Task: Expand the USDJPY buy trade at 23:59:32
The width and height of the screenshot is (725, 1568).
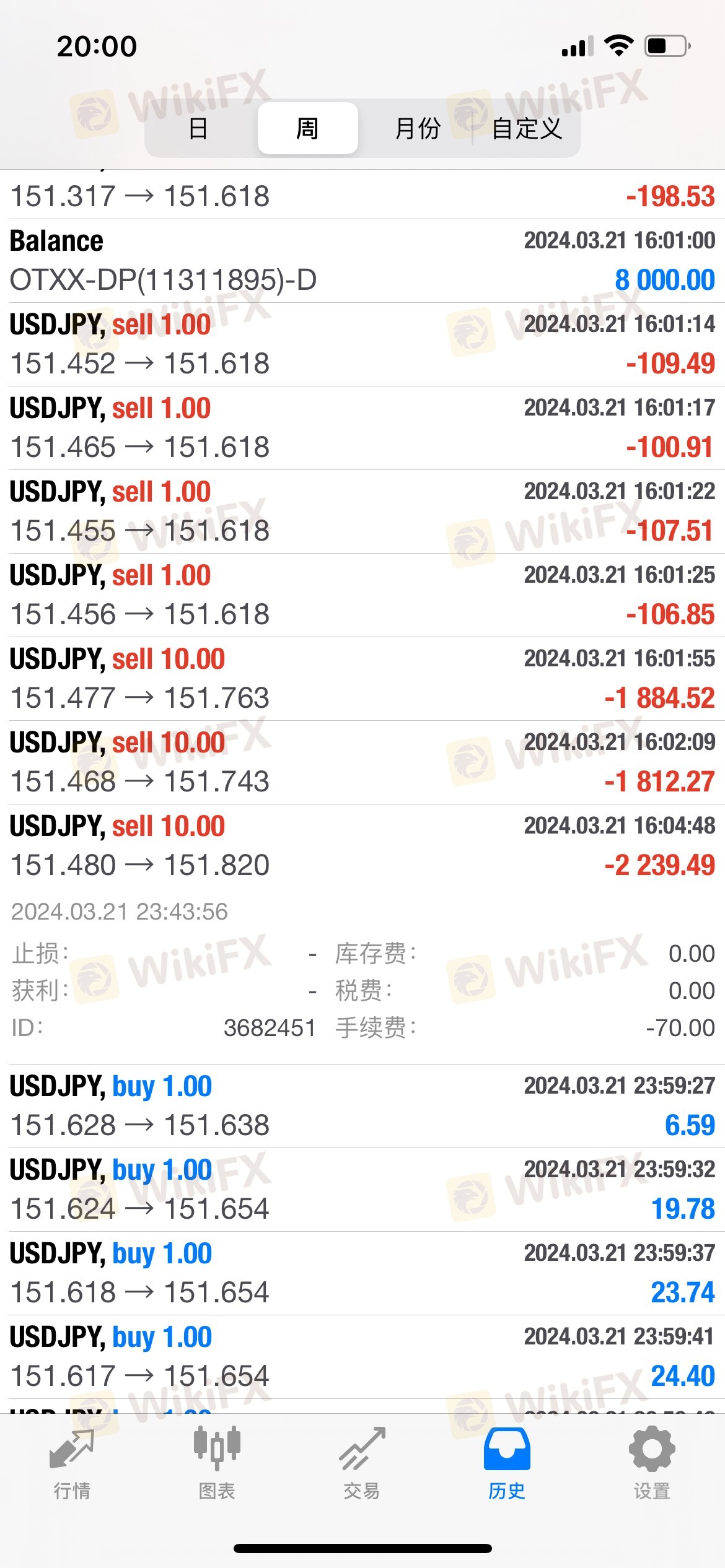Action: point(362,1190)
